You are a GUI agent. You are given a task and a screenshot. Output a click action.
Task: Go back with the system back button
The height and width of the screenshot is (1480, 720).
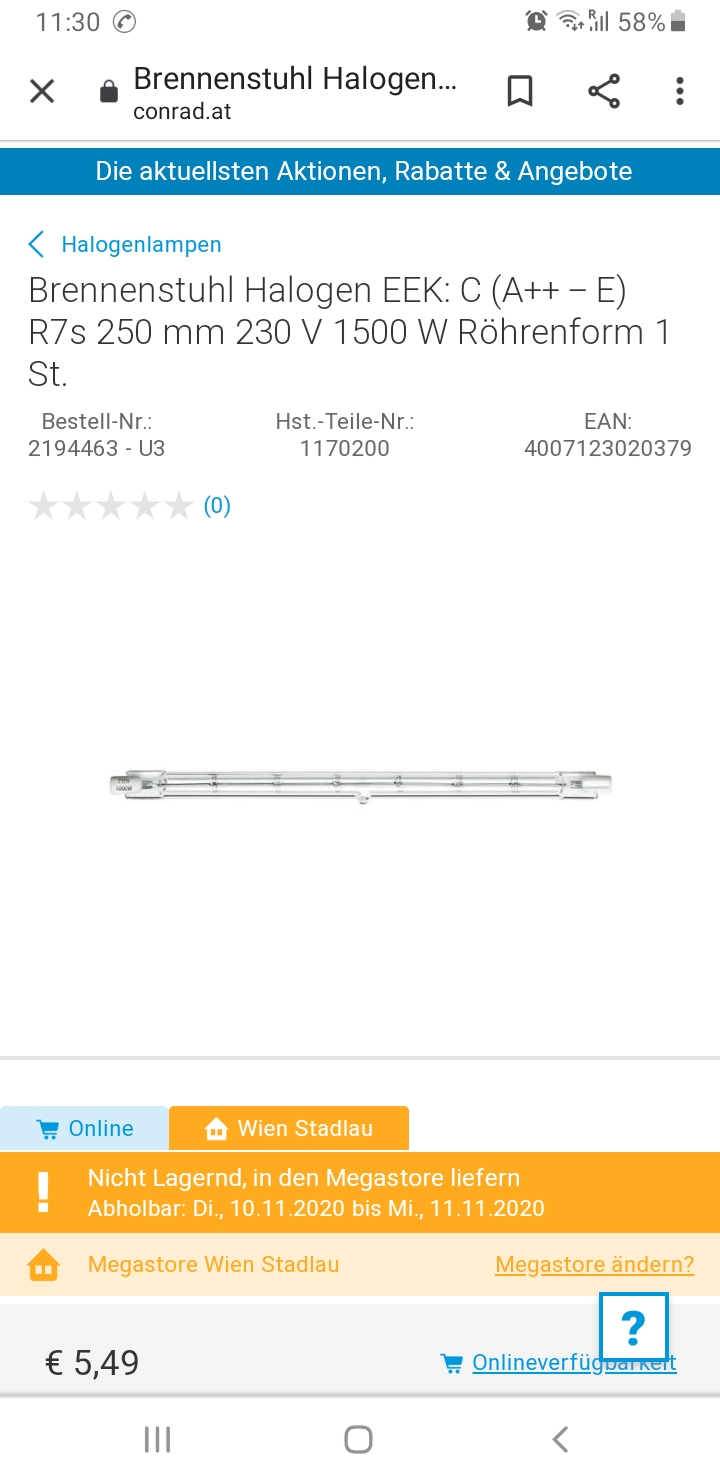click(560, 1440)
